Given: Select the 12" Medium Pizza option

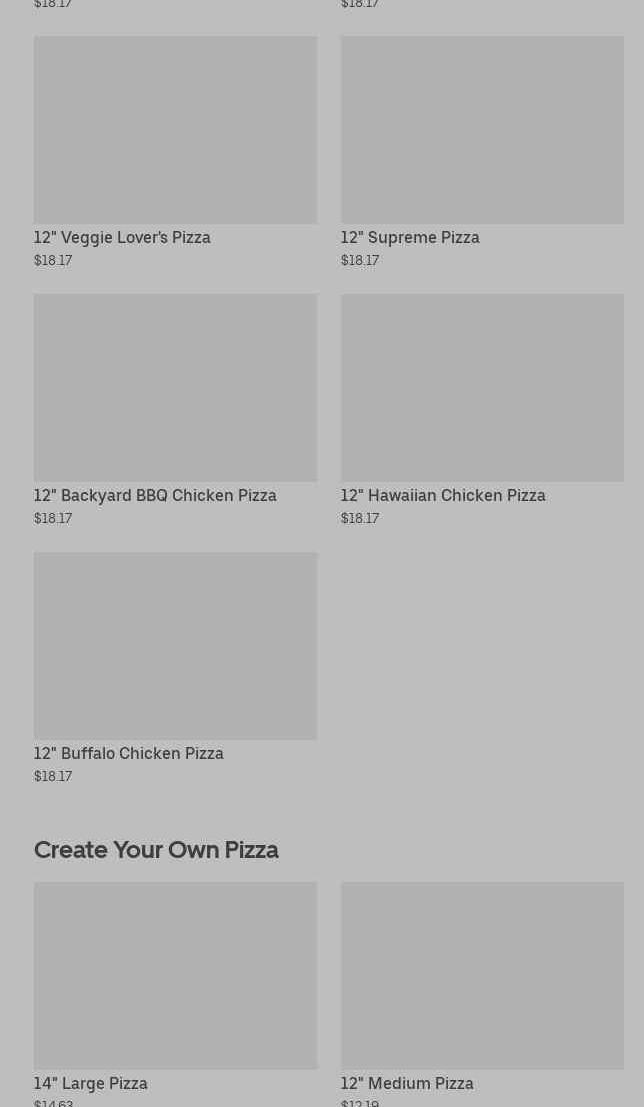Looking at the screenshot, I should click(x=482, y=994).
